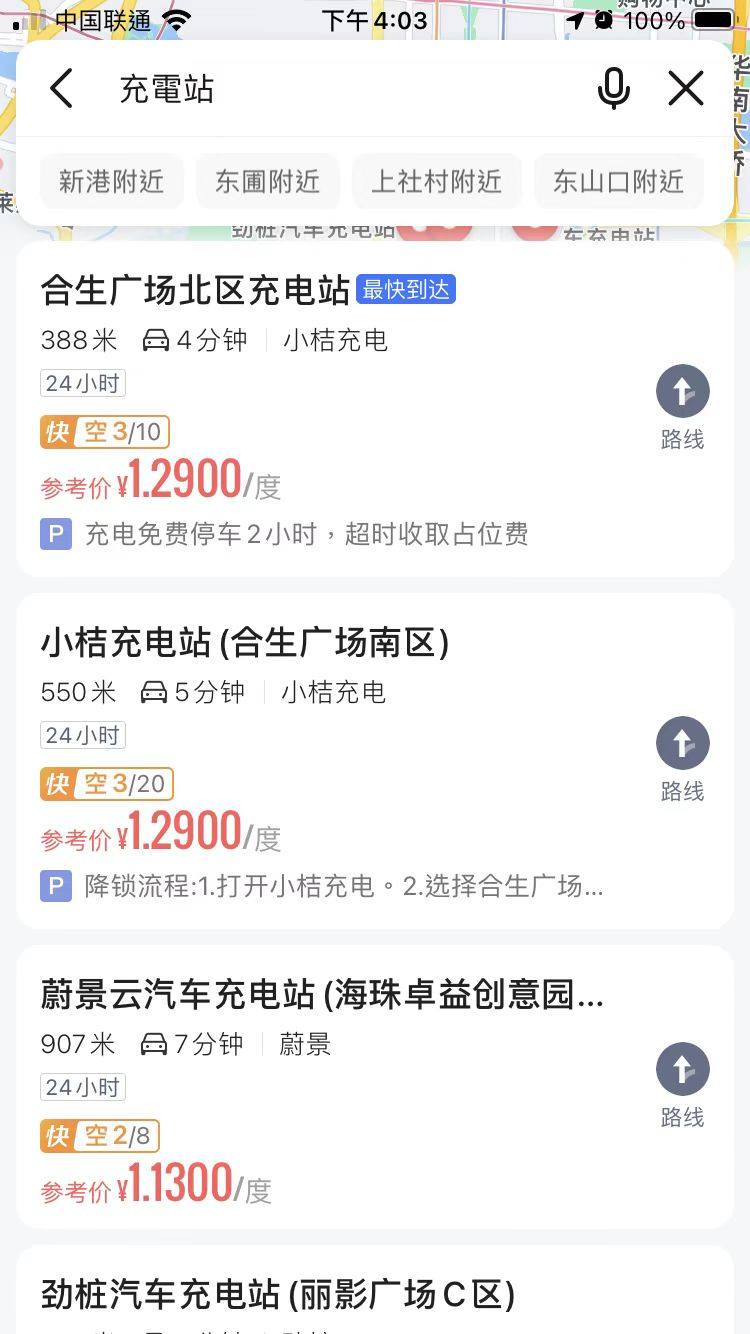The image size is (750, 1334).
Task: Show the route to 蔚景云汽车充电站
Action: click(682, 1085)
